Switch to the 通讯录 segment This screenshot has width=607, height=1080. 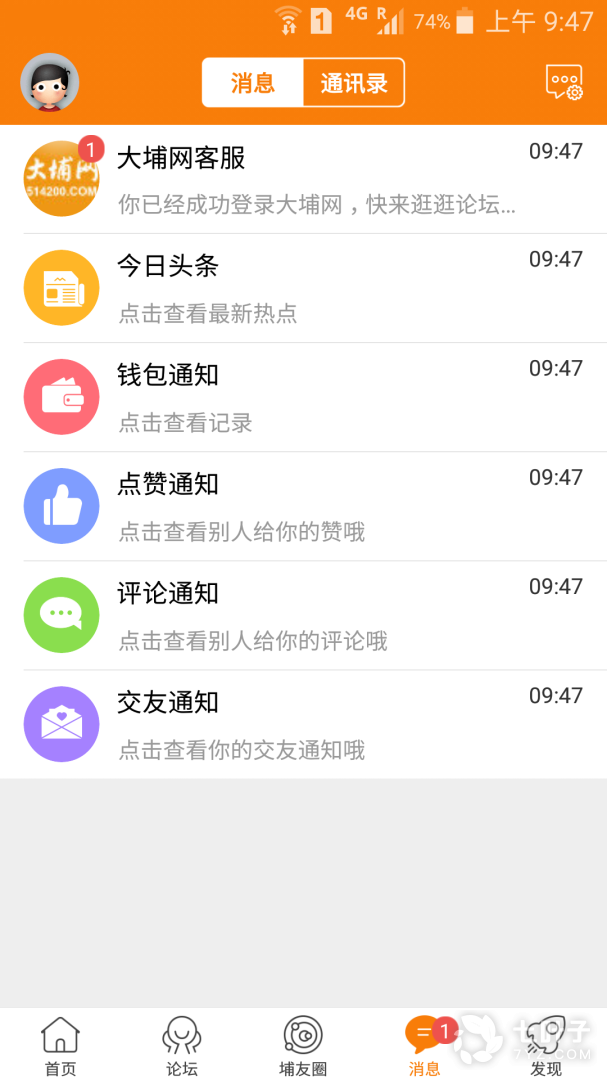[x=353, y=83]
